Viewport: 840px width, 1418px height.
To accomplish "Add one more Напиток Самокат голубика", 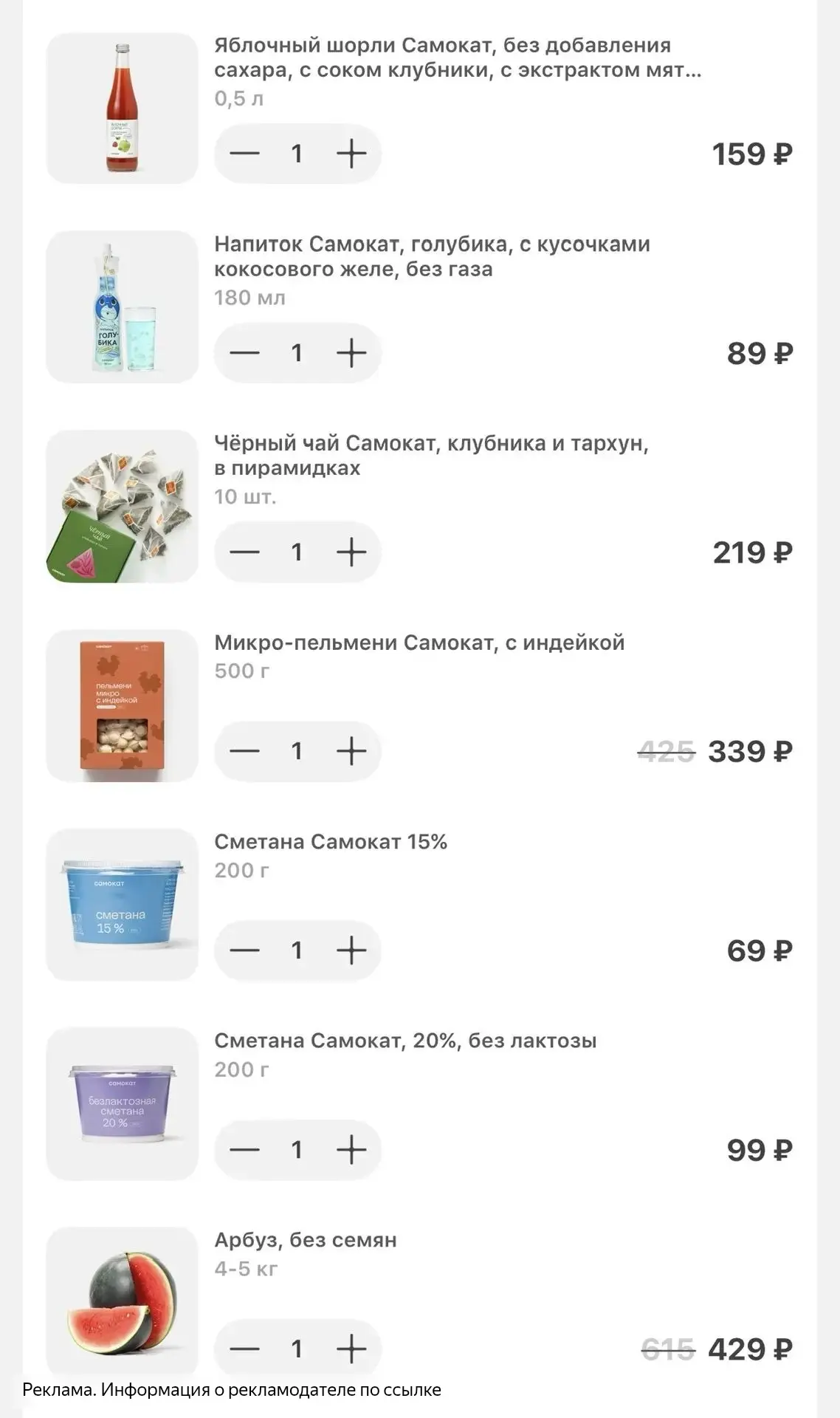I will tap(351, 353).
